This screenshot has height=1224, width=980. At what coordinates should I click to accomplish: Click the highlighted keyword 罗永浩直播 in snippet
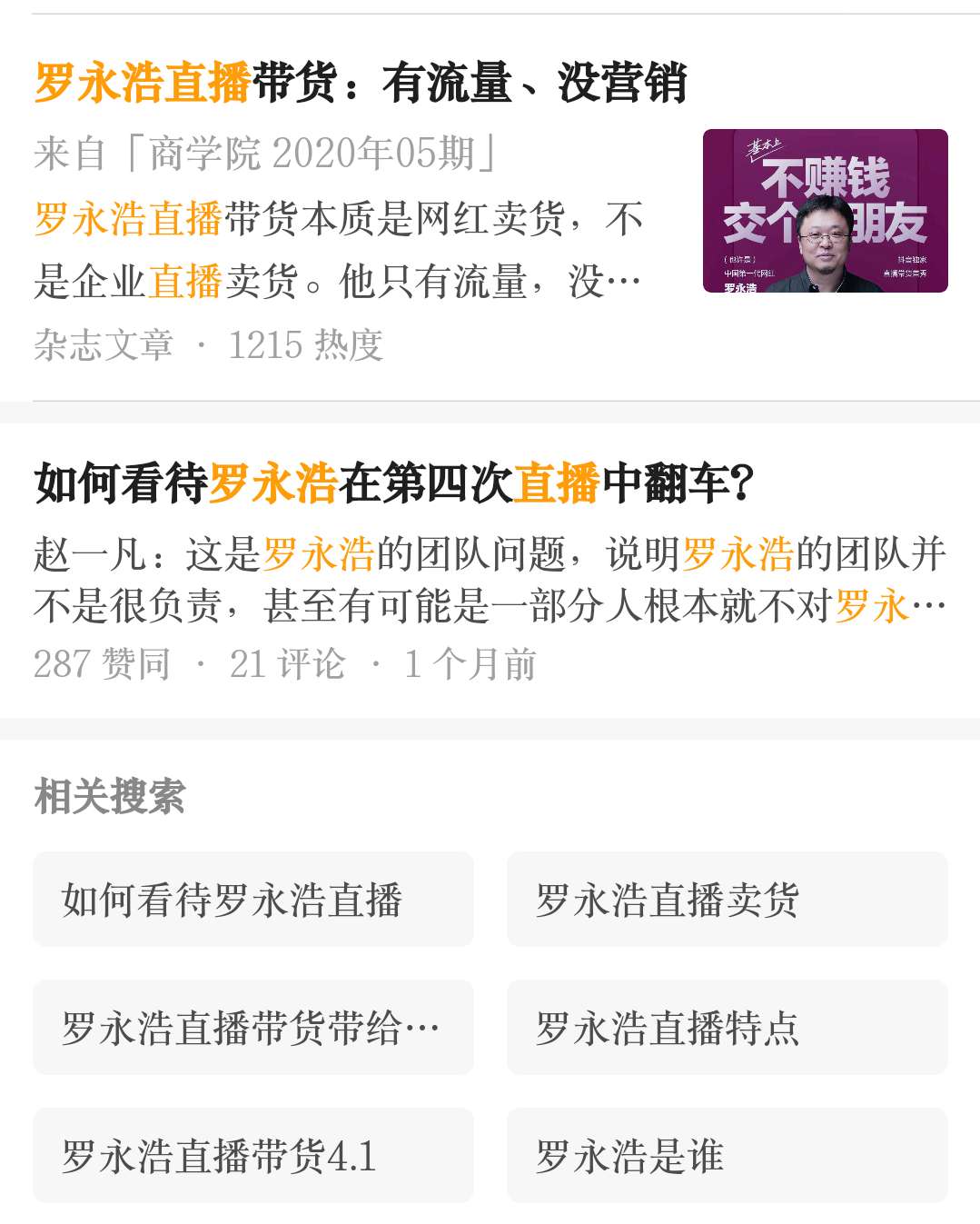click(x=127, y=218)
